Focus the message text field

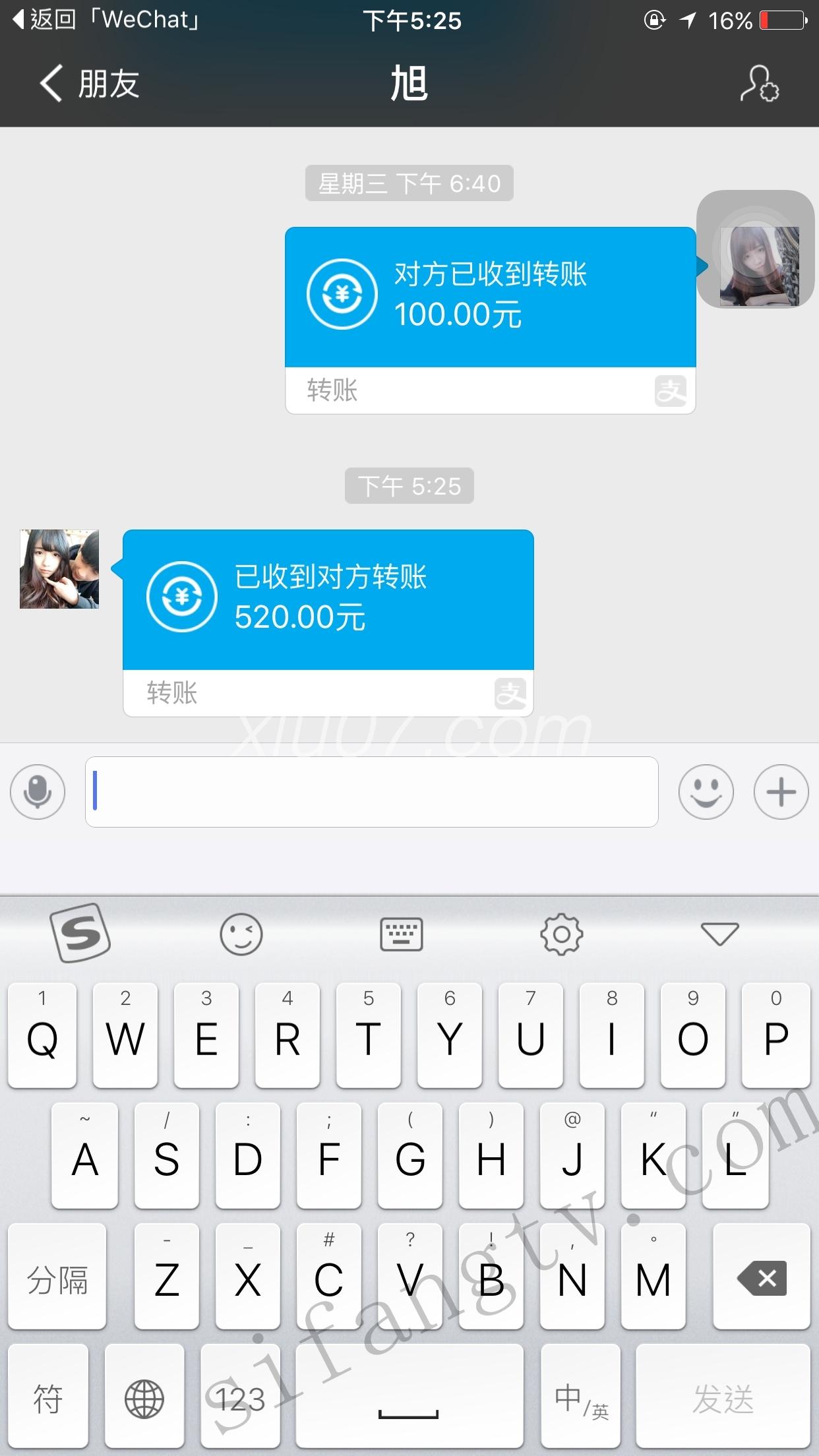tap(371, 792)
